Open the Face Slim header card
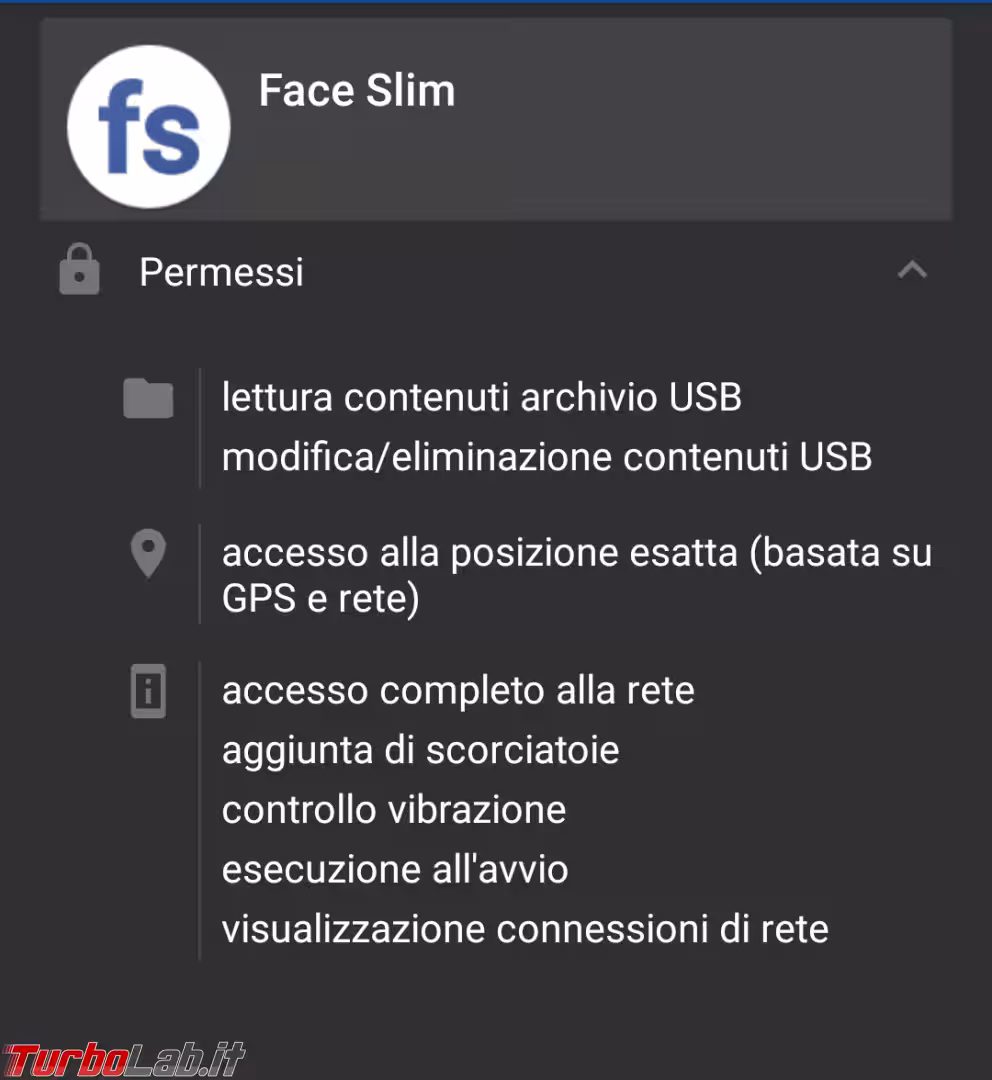 (496, 119)
